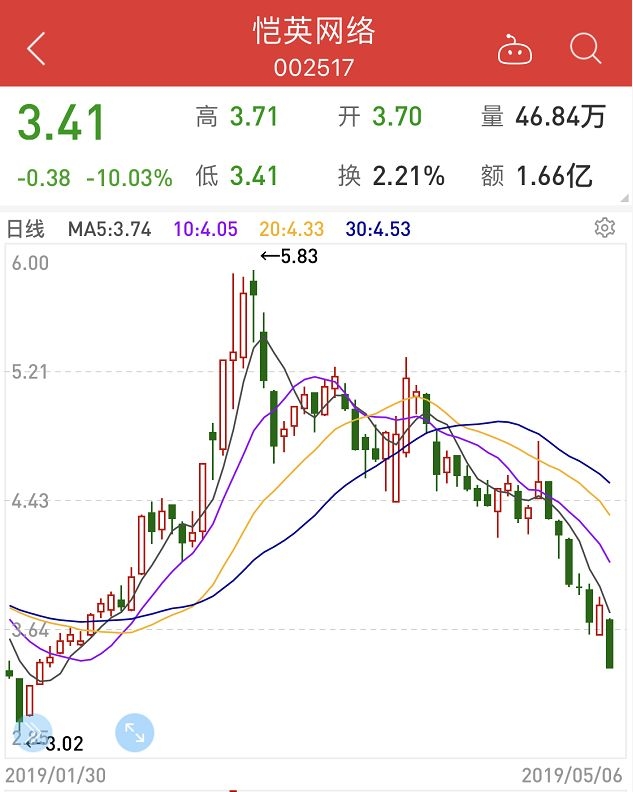This screenshot has height=792, width=633.
Task: Open chart settings gear
Action: (604, 228)
